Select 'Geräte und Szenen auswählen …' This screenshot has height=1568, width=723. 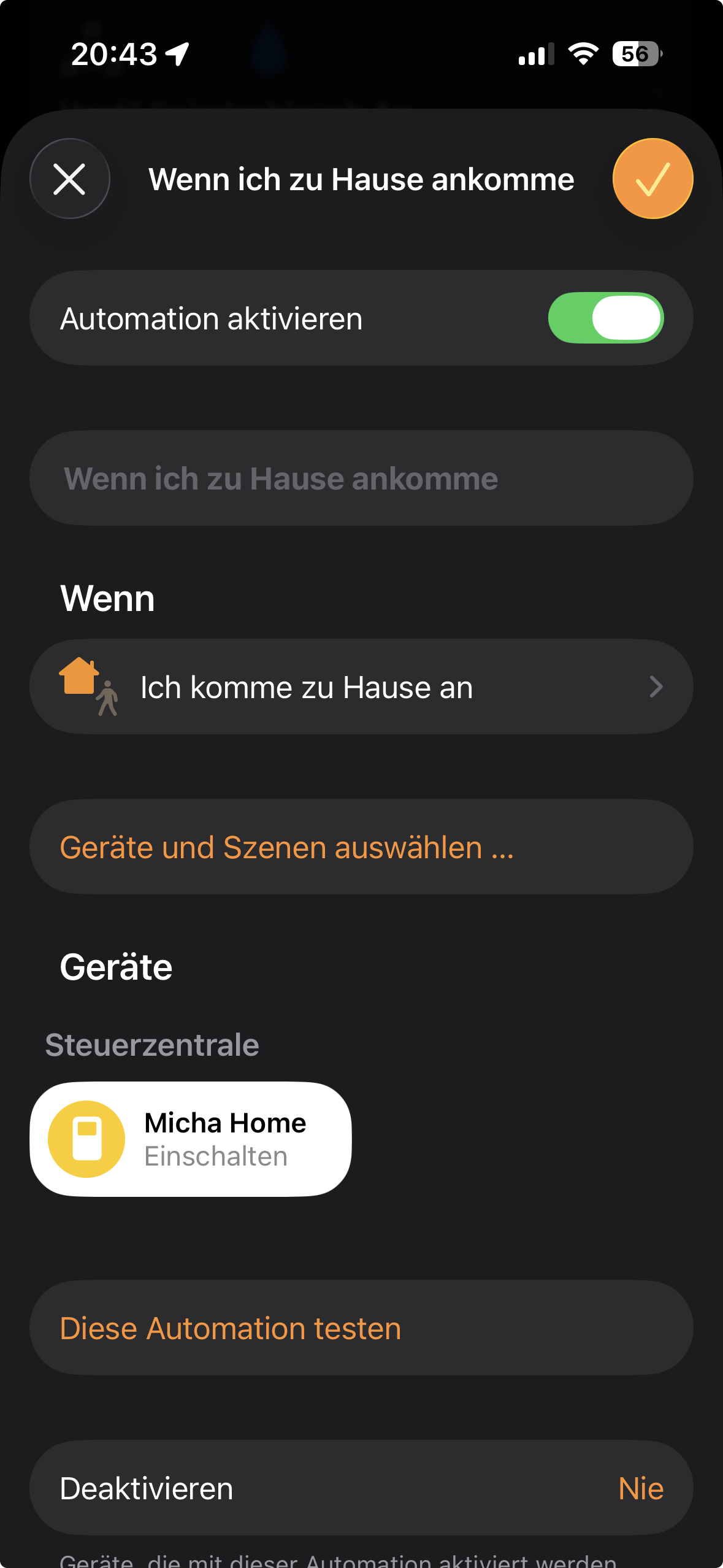point(361,847)
